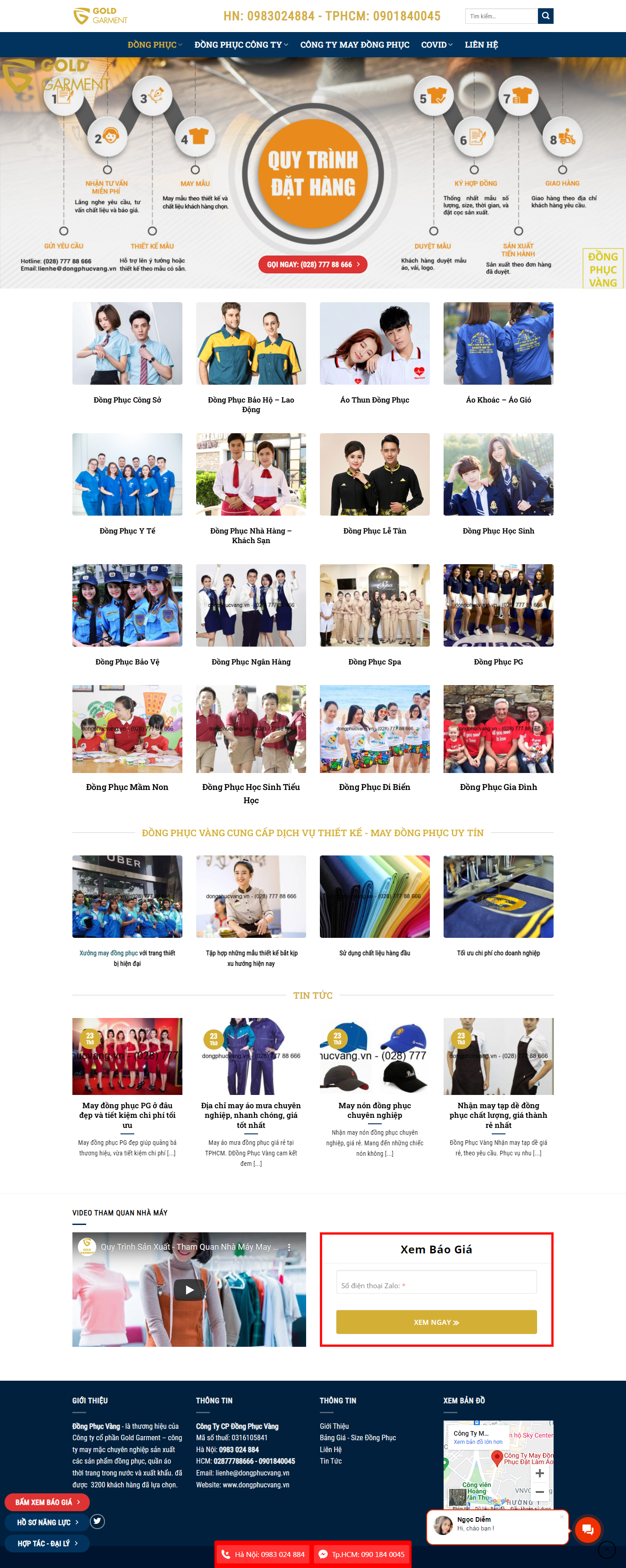Open the COVID dropdown menu
Screen dimensions: 626x1568
[436, 44]
